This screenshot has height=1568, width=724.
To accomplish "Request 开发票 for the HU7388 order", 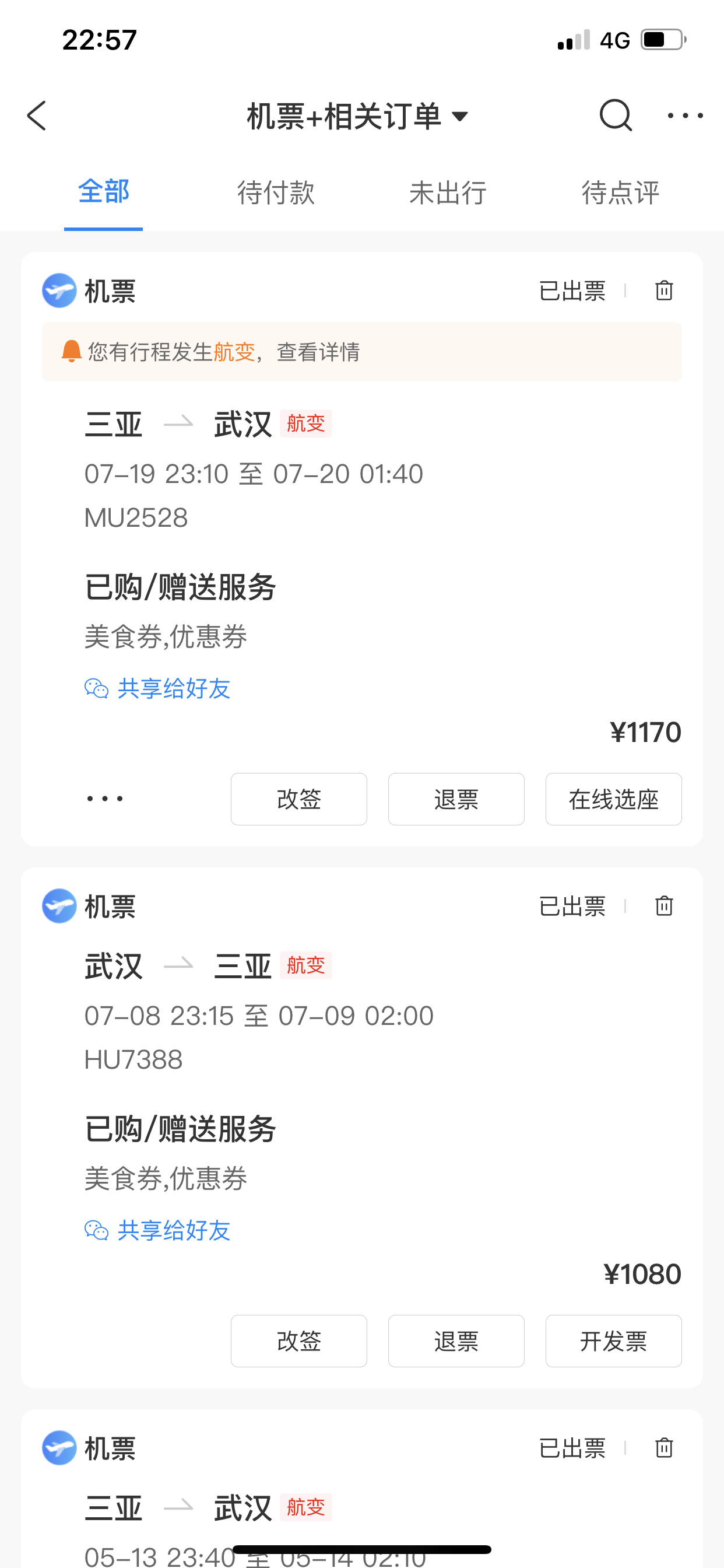I will [x=613, y=1341].
